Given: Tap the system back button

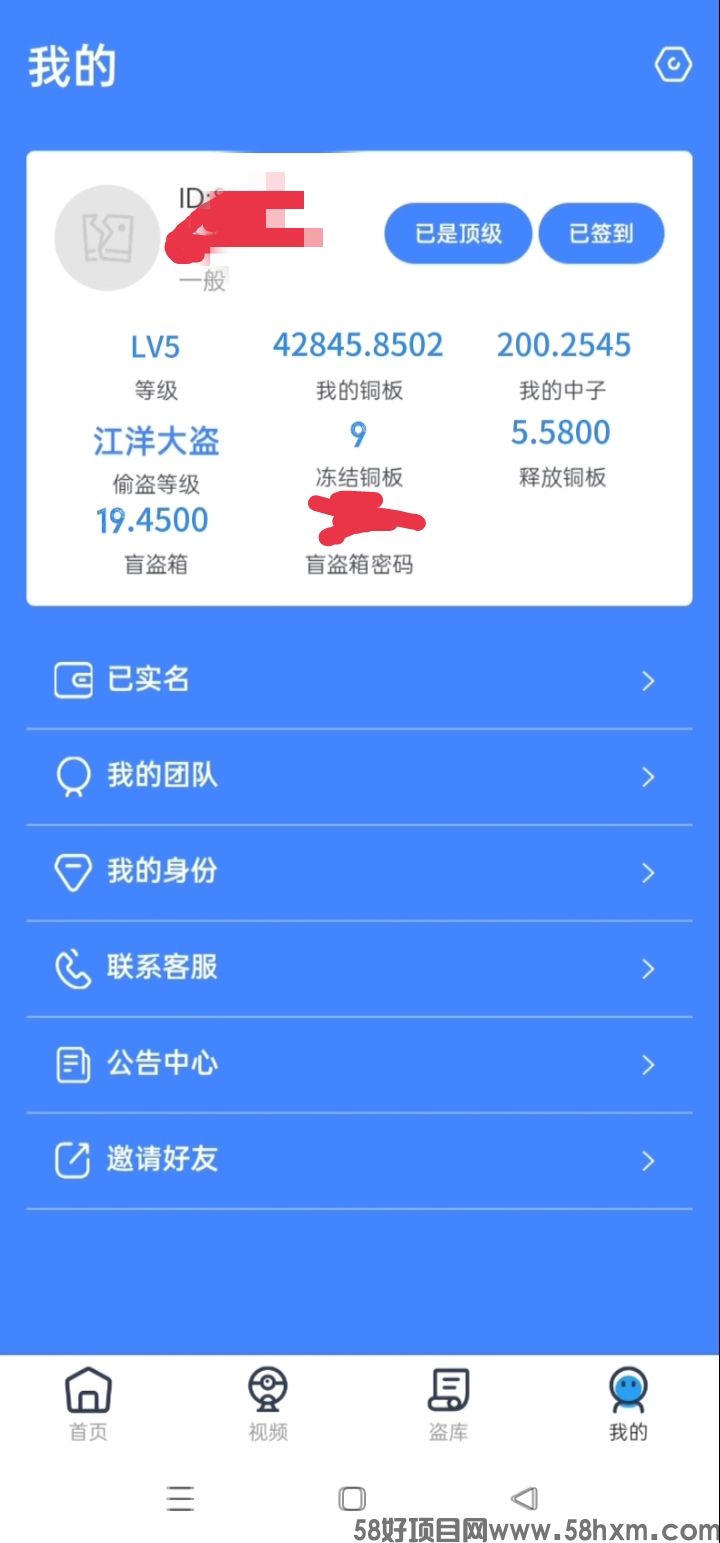Looking at the screenshot, I should pyautogui.click(x=524, y=1497).
